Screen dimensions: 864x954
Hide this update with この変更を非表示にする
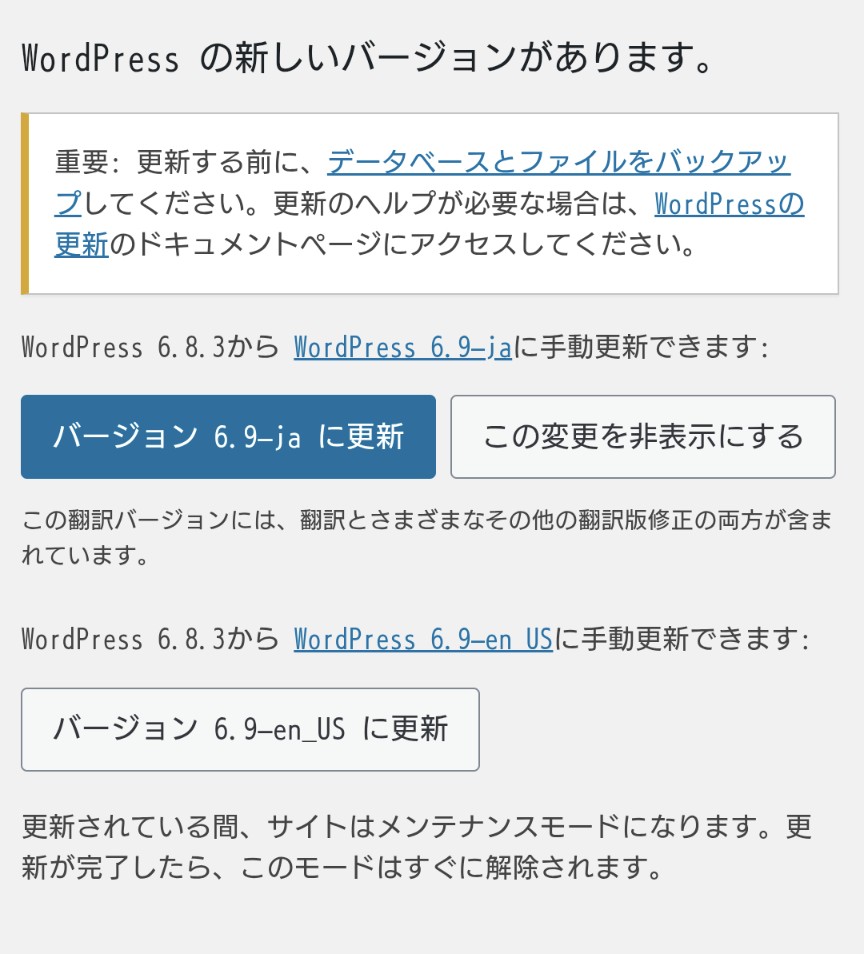pos(642,437)
